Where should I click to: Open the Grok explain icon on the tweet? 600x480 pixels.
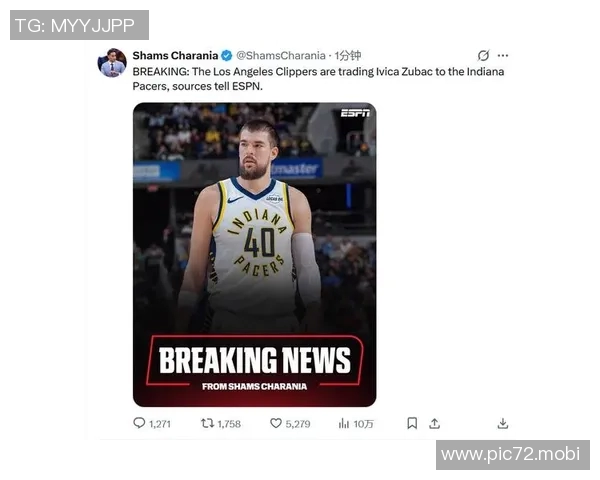(x=483, y=56)
